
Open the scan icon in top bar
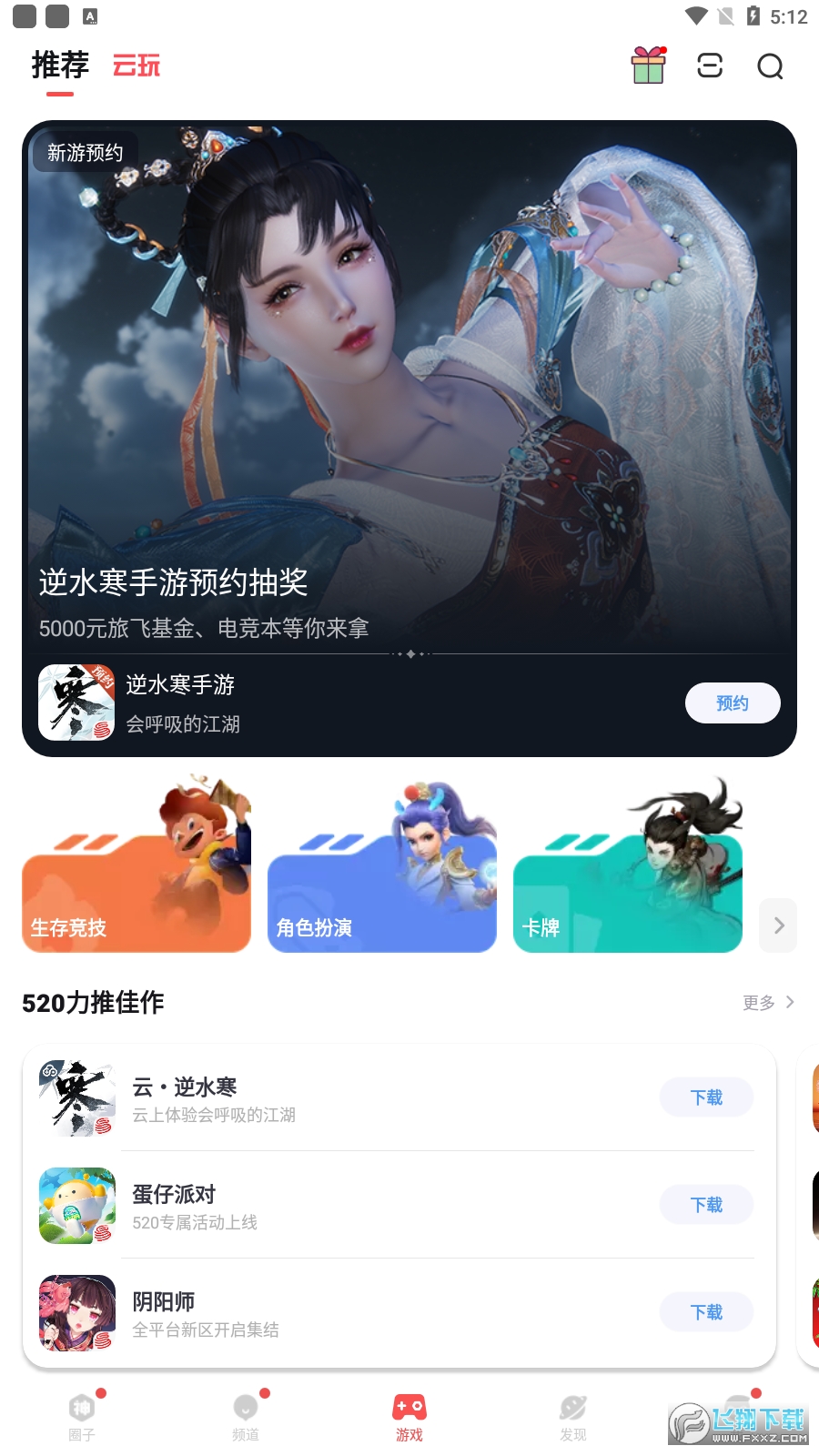710,66
